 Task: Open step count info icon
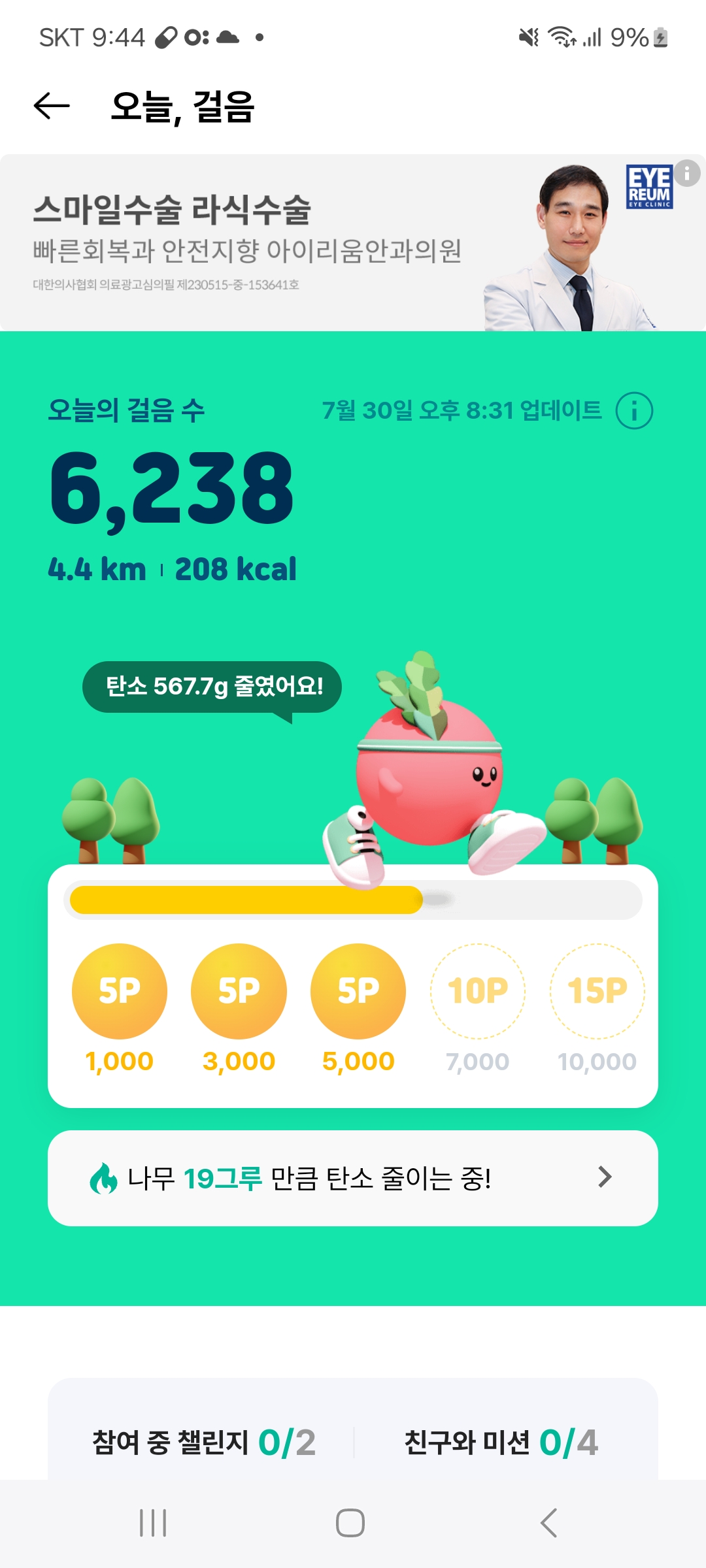[x=634, y=411]
